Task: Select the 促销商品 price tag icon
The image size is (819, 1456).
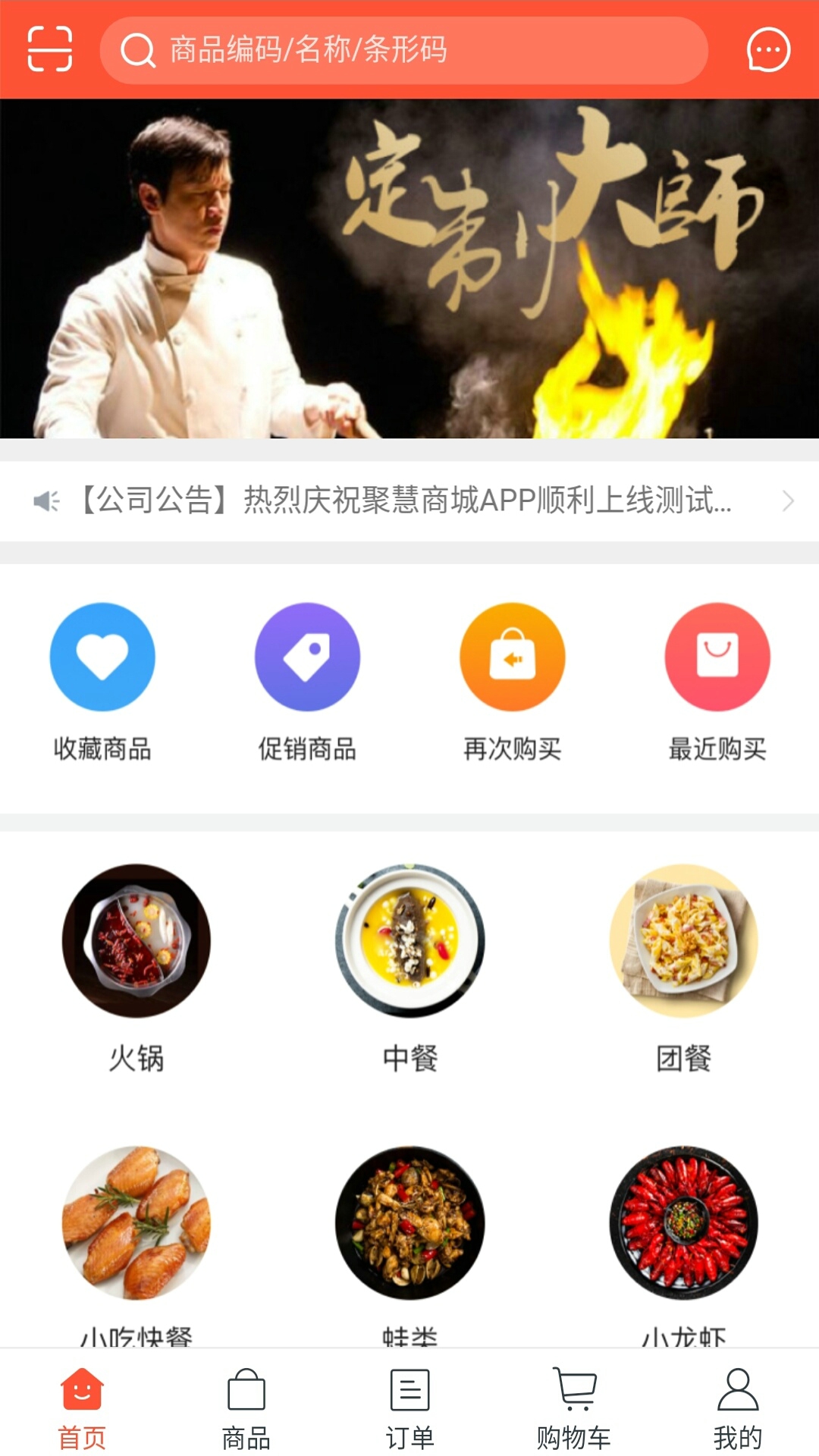Action: 307,657
